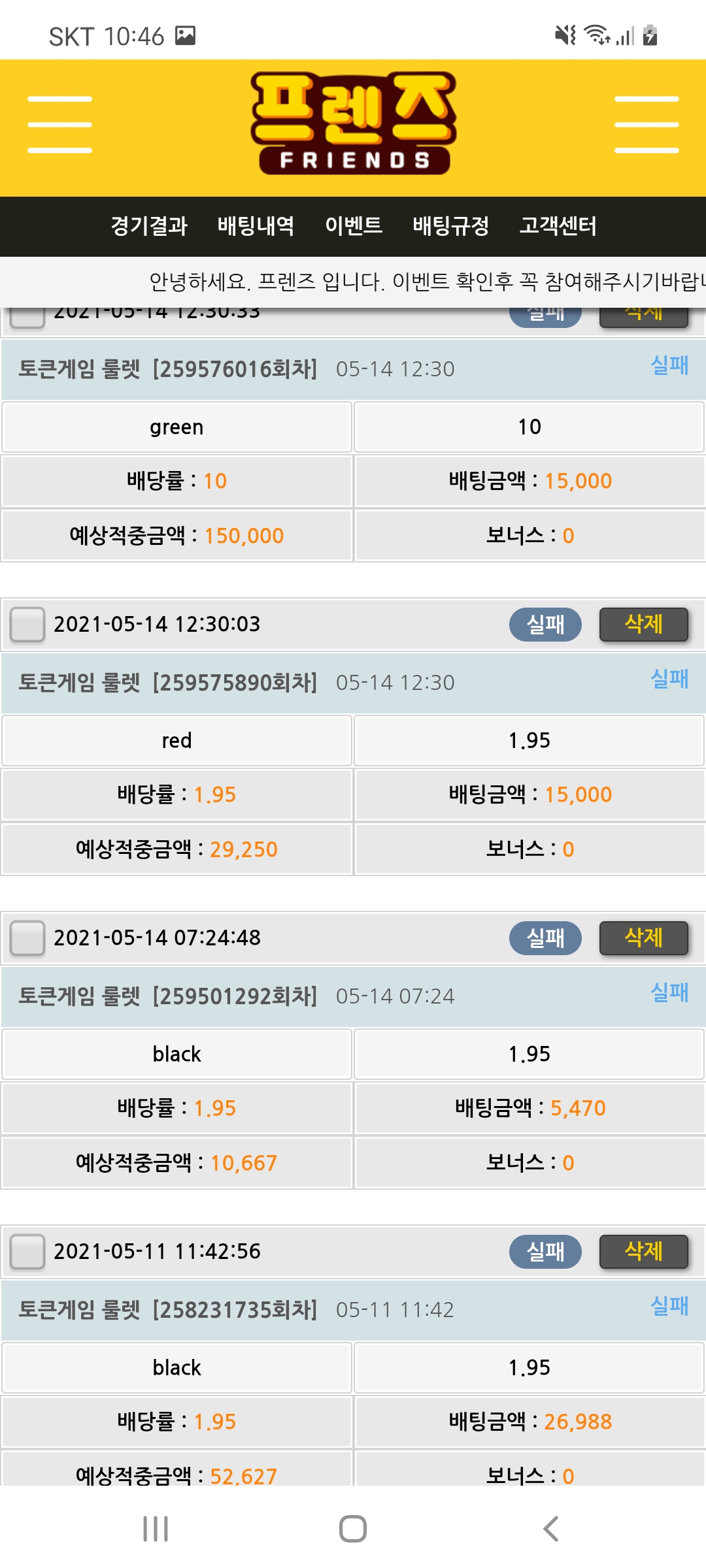The image size is (706, 1568).
Task: Check the box for 2021-05-14 12:30:03 bet
Action: point(27,625)
